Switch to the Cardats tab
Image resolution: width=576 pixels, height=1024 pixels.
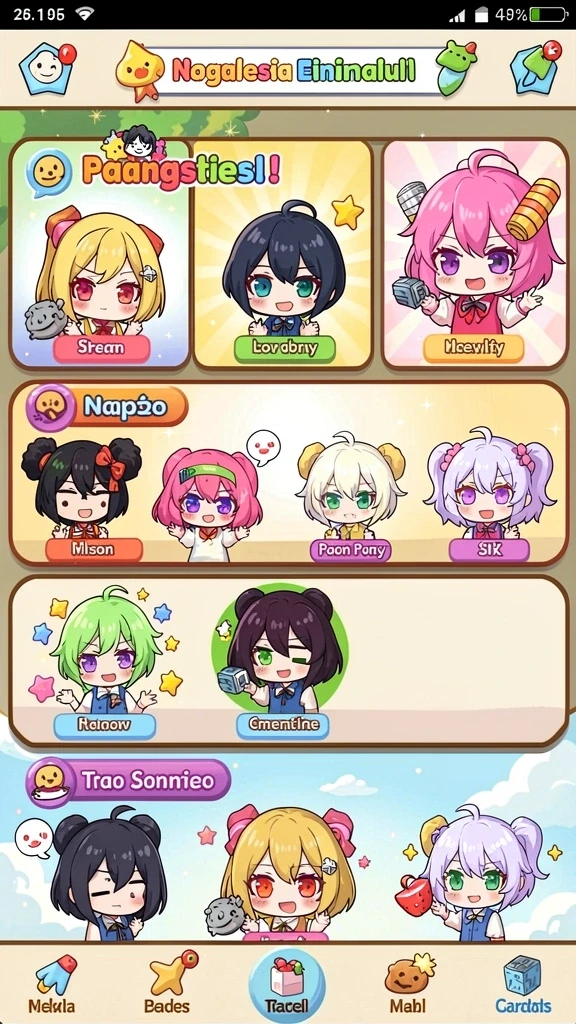tap(522, 985)
